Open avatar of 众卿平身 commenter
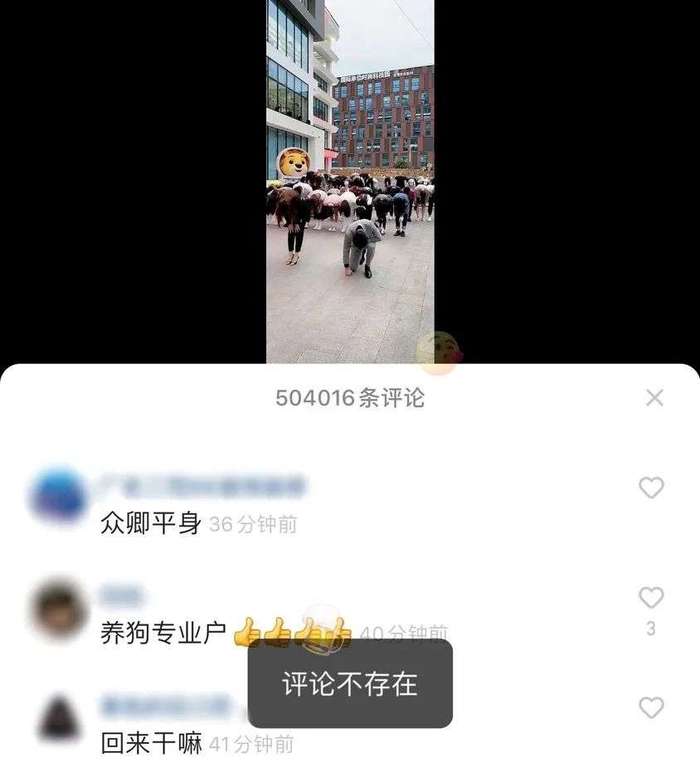 click(59, 495)
